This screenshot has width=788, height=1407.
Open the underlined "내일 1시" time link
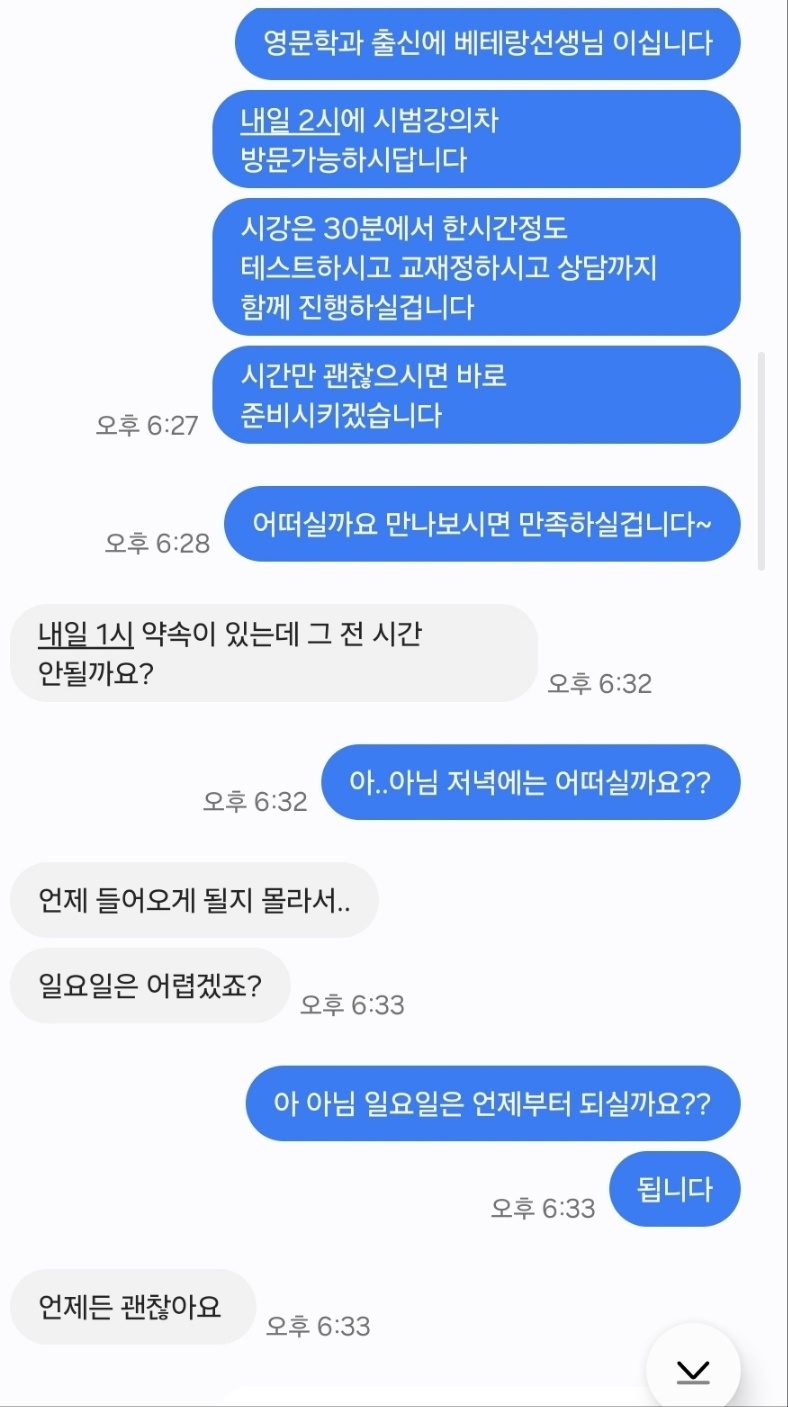85,635
